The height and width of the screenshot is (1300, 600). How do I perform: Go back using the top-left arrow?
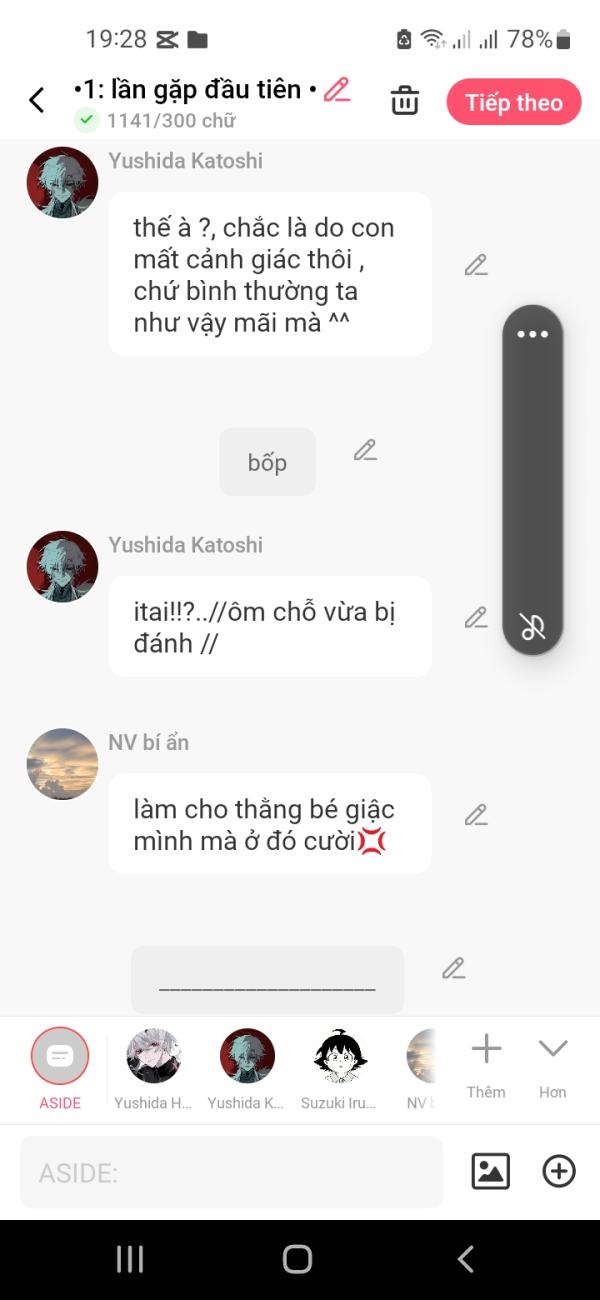coord(37,100)
